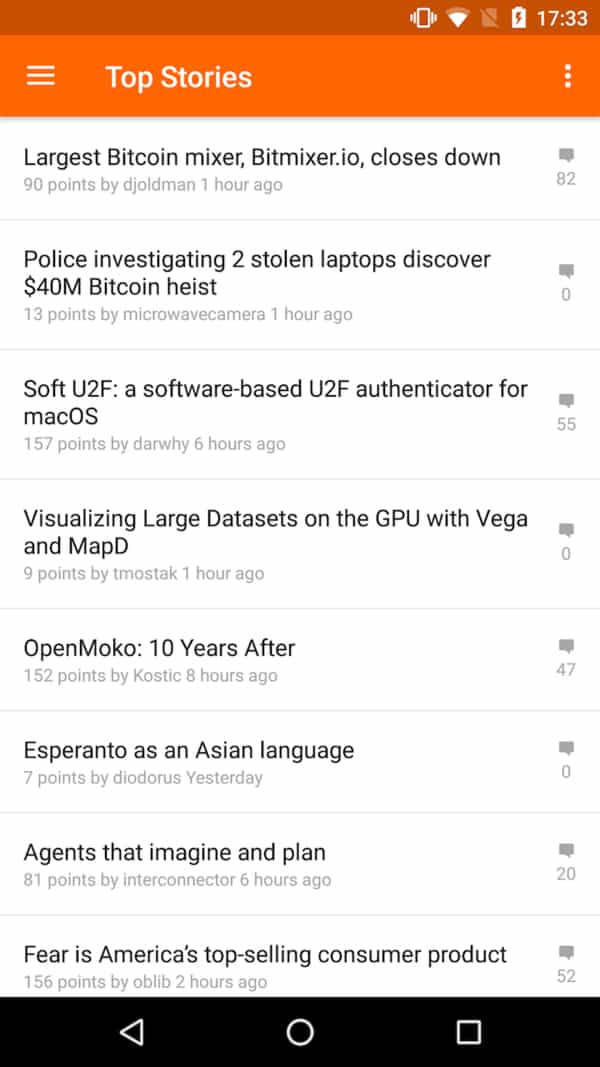
Task: Go back with system back button
Action: pyautogui.click(x=131, y=1032)
